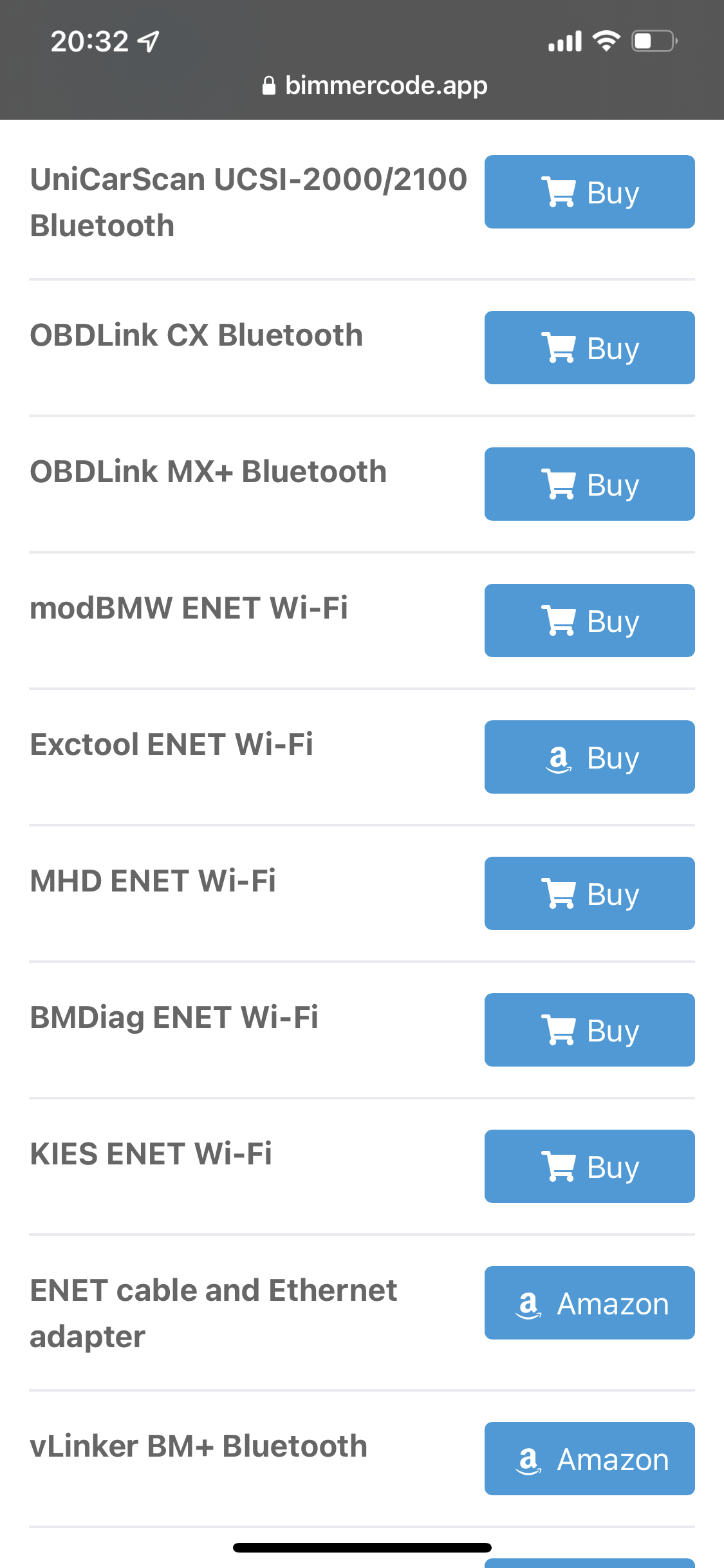Tap the bimmercode.app address bar
The width and height of the screenshot is (724, 1568).
[375, 85]
